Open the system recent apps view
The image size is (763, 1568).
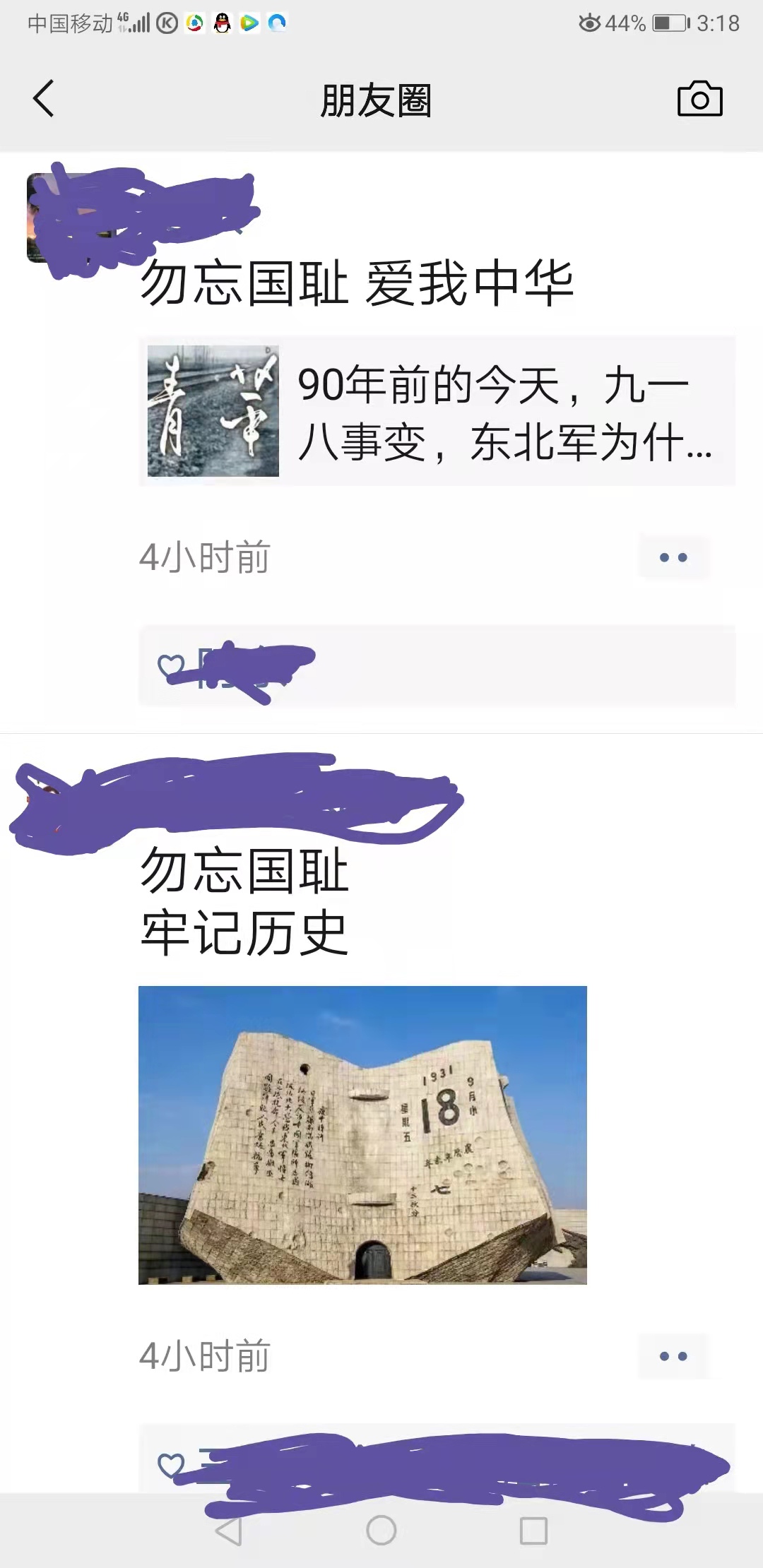pyautogui.click(x=533, y=1531)
